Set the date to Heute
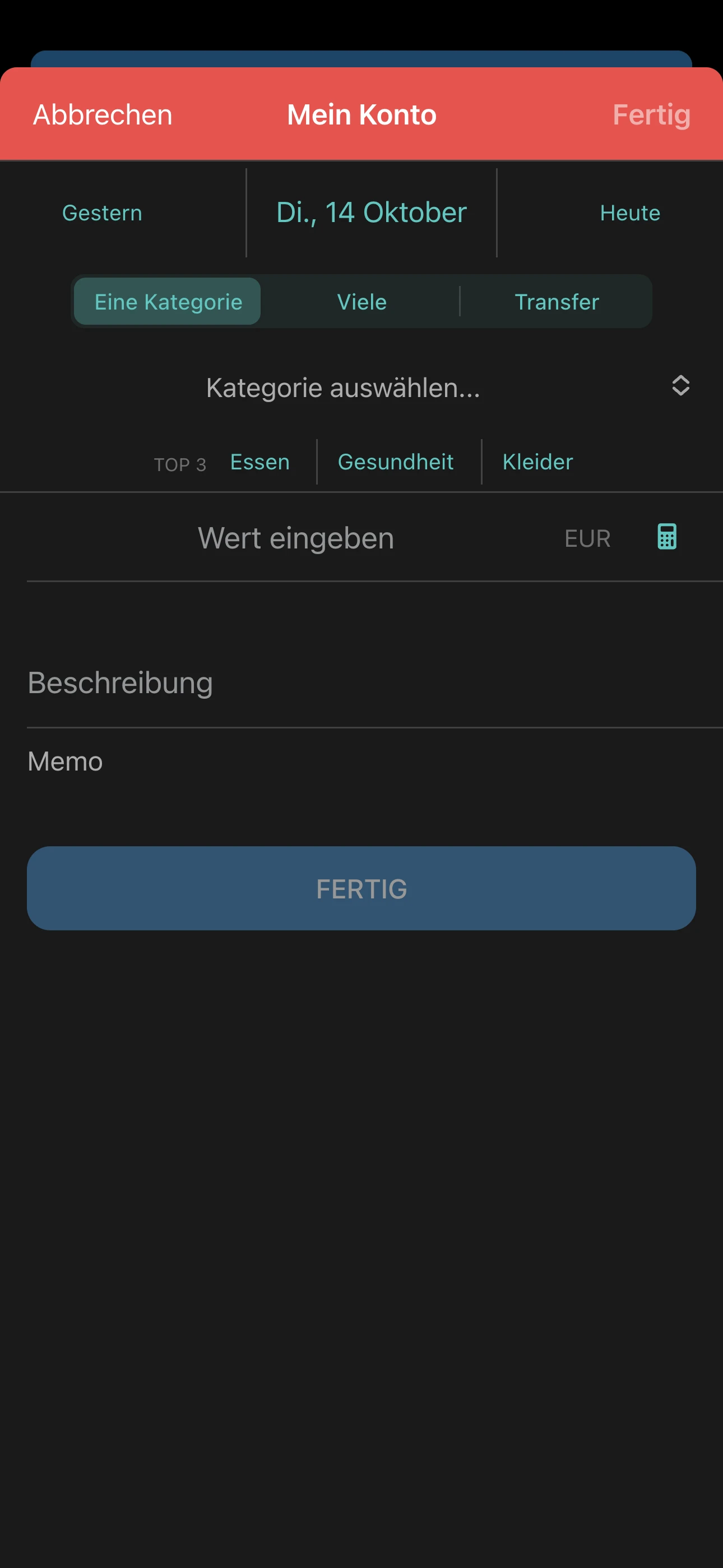Viewport: 723px width, 1568px height. (629, 213)
